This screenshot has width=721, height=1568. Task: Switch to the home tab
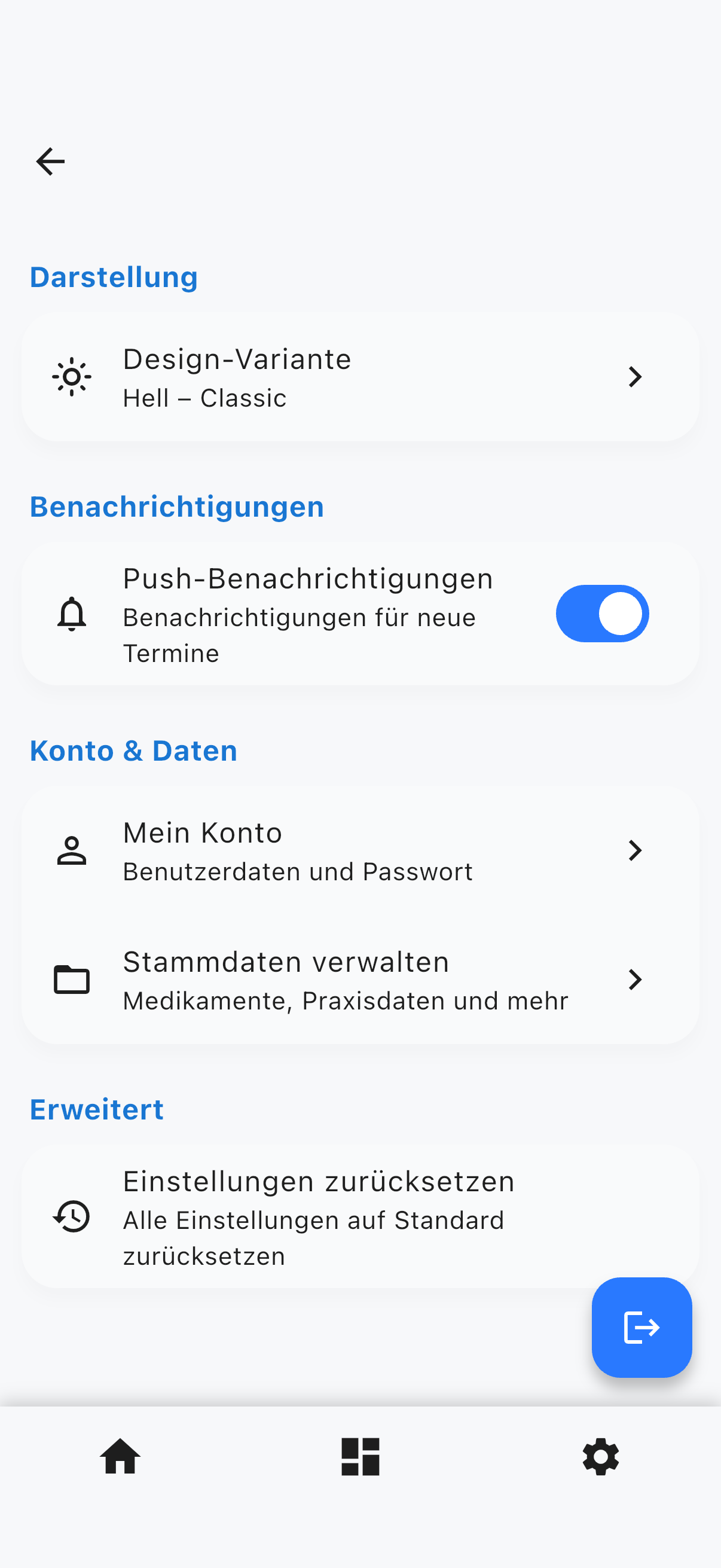pos(120,1457)
